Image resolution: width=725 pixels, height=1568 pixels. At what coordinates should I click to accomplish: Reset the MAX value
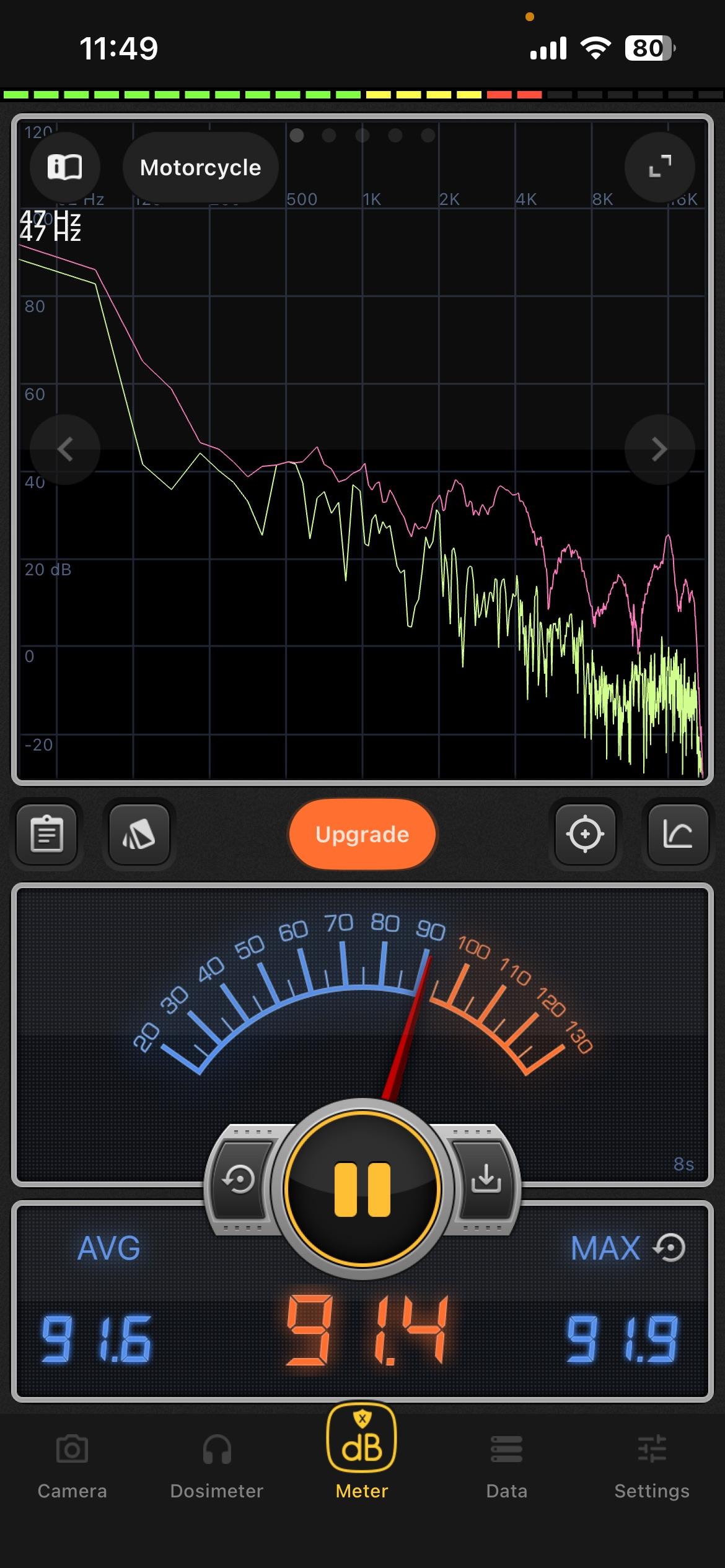pyautogui.click(x=670, y=1248)
